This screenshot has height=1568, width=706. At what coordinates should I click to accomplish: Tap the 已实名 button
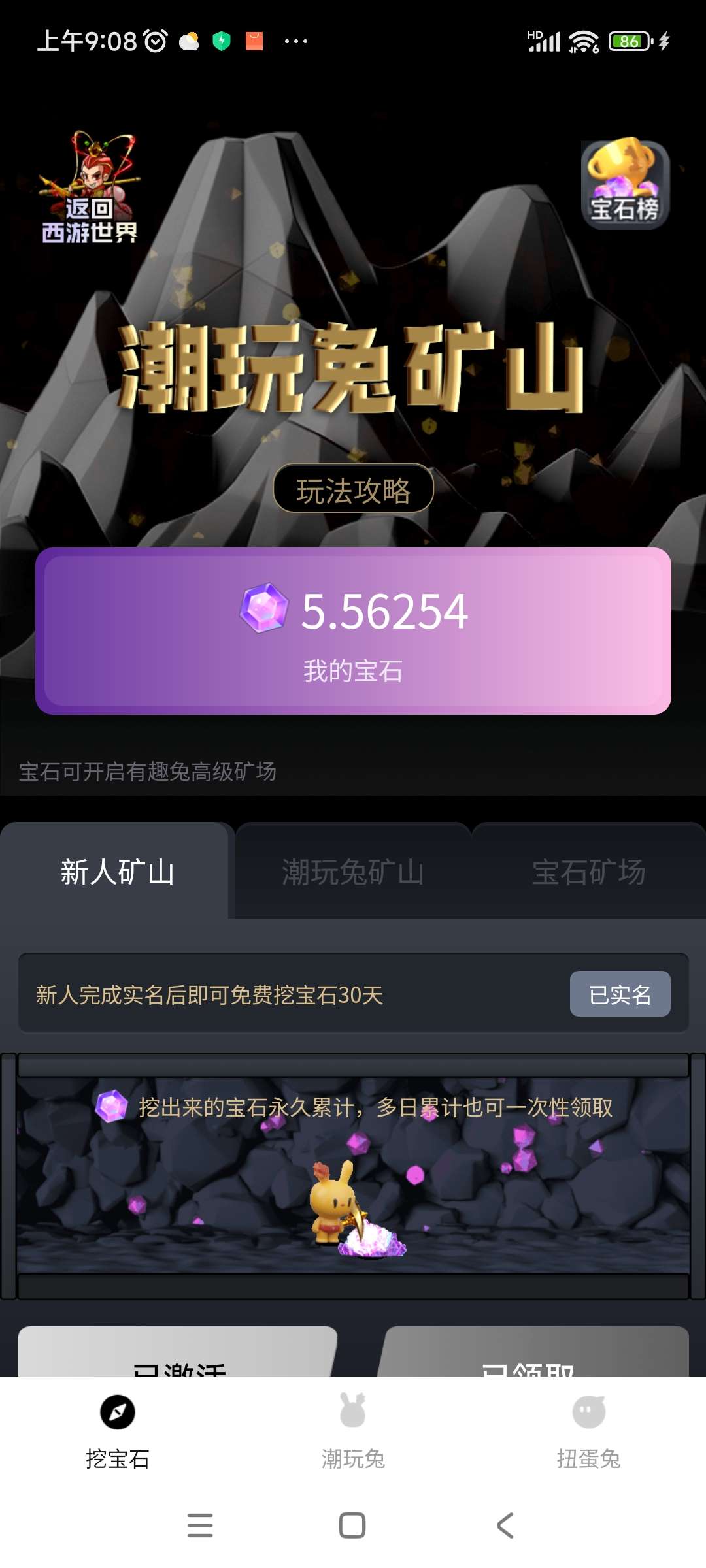[x=620, y=994]
